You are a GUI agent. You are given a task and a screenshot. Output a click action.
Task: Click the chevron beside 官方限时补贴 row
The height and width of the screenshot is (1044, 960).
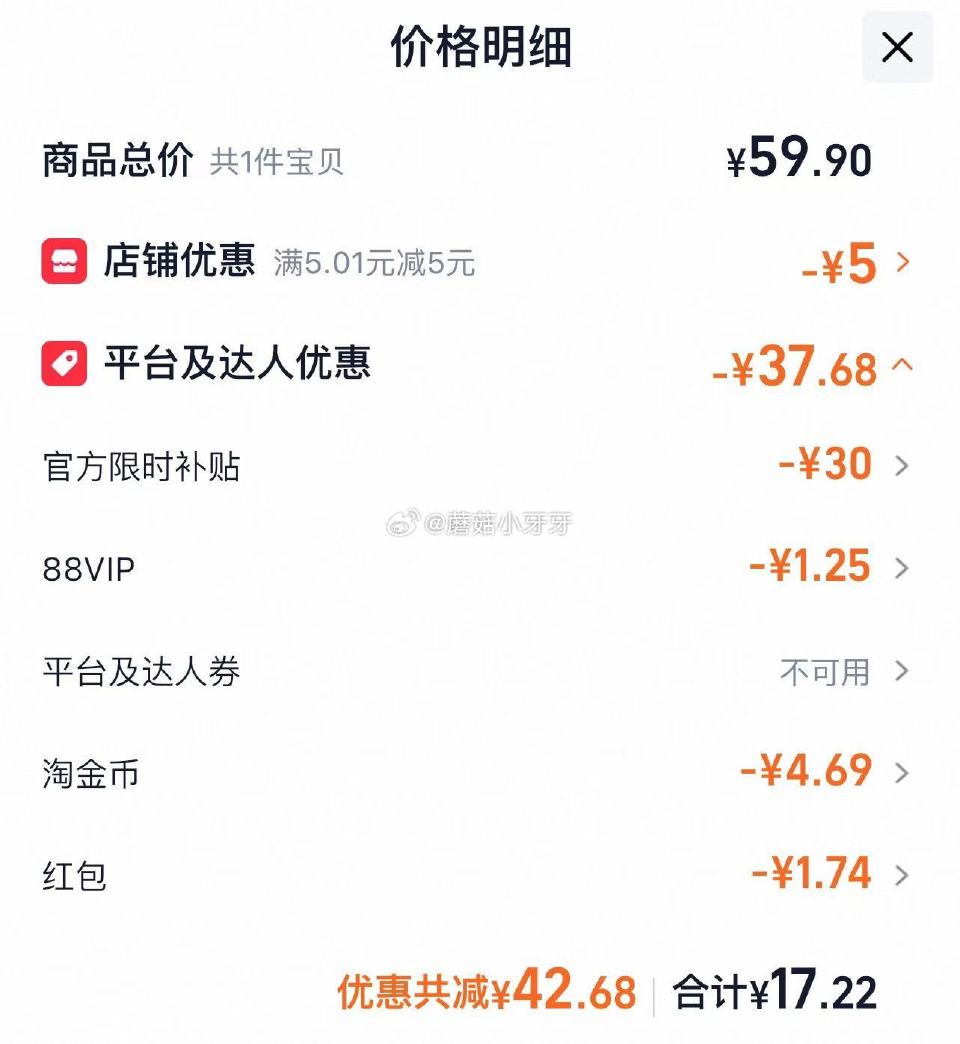[x=903, y=465]
